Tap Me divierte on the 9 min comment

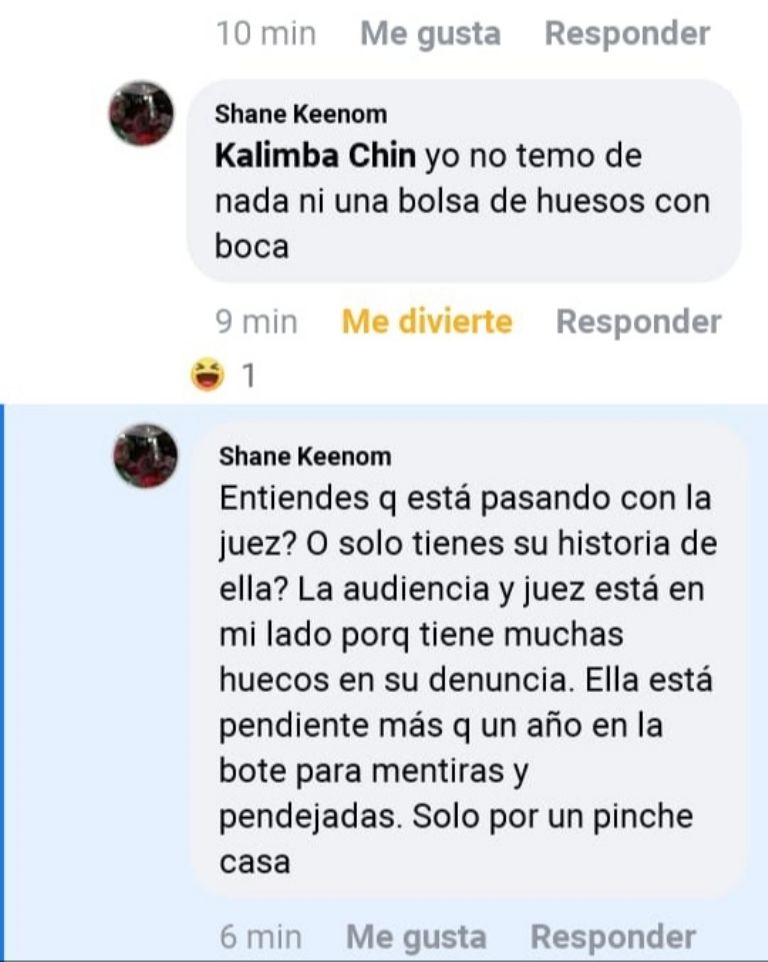427,321
